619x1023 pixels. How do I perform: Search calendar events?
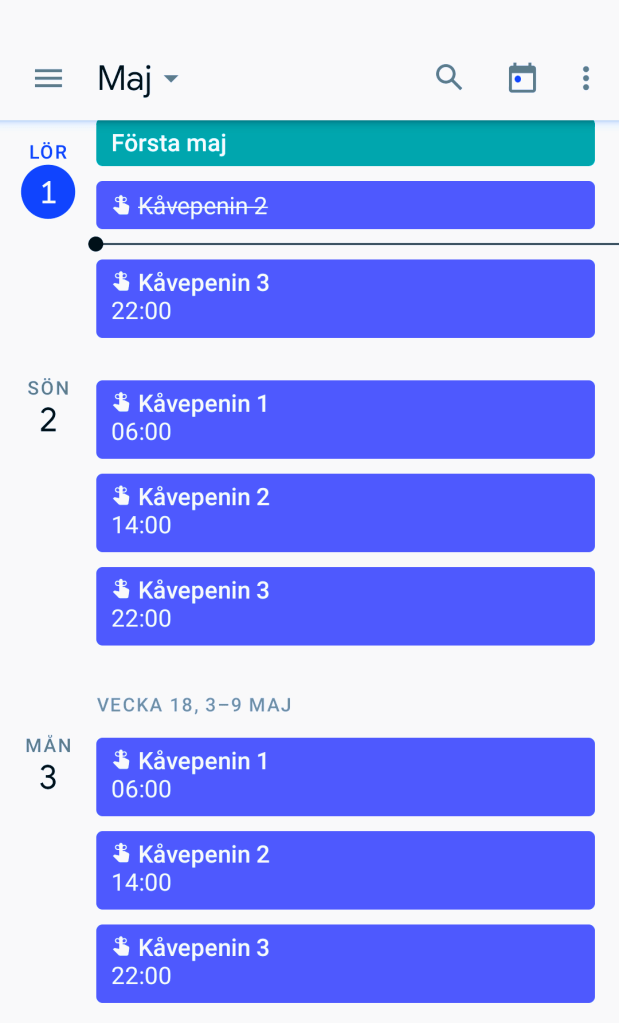click(449, 78)
